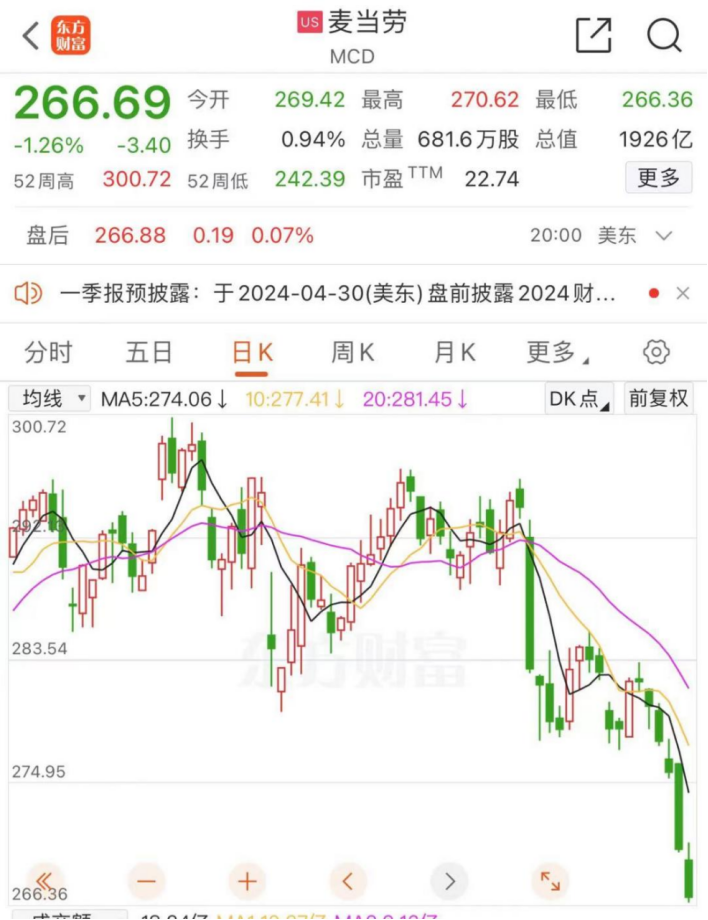Open the search magnifier
Viewport: 708px width, 920px height.
[663, 36]
